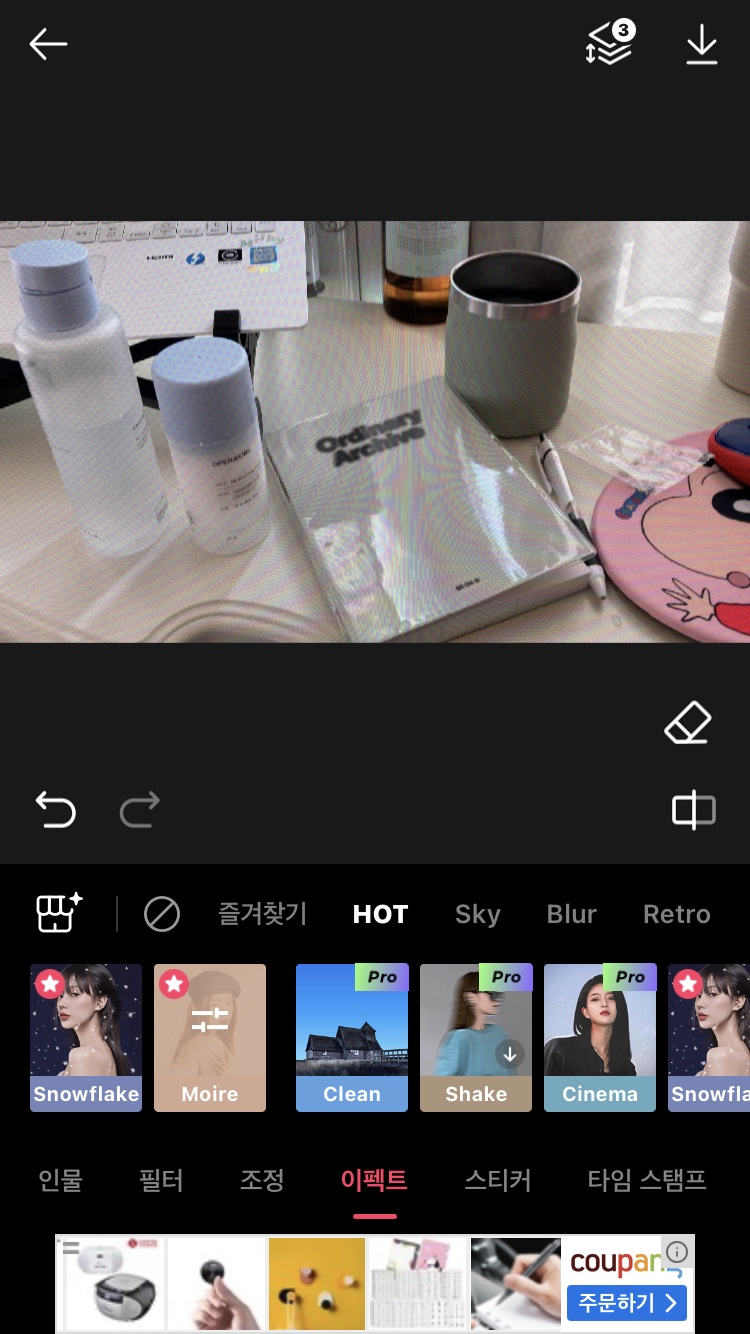
Task: Switch to the 조정 tab
Action: pos(262,1180)
